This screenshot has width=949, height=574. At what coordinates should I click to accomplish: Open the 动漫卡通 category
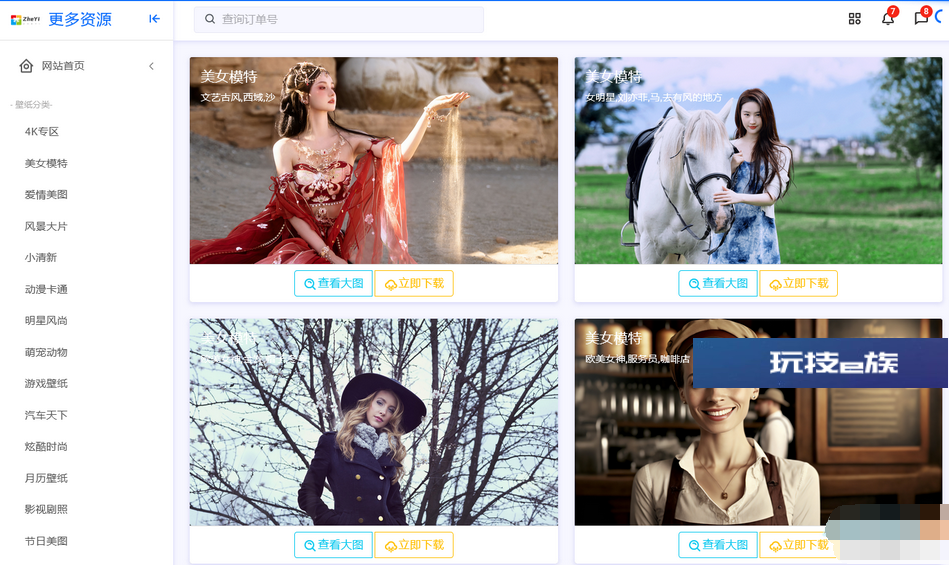[x=46, y=289]
